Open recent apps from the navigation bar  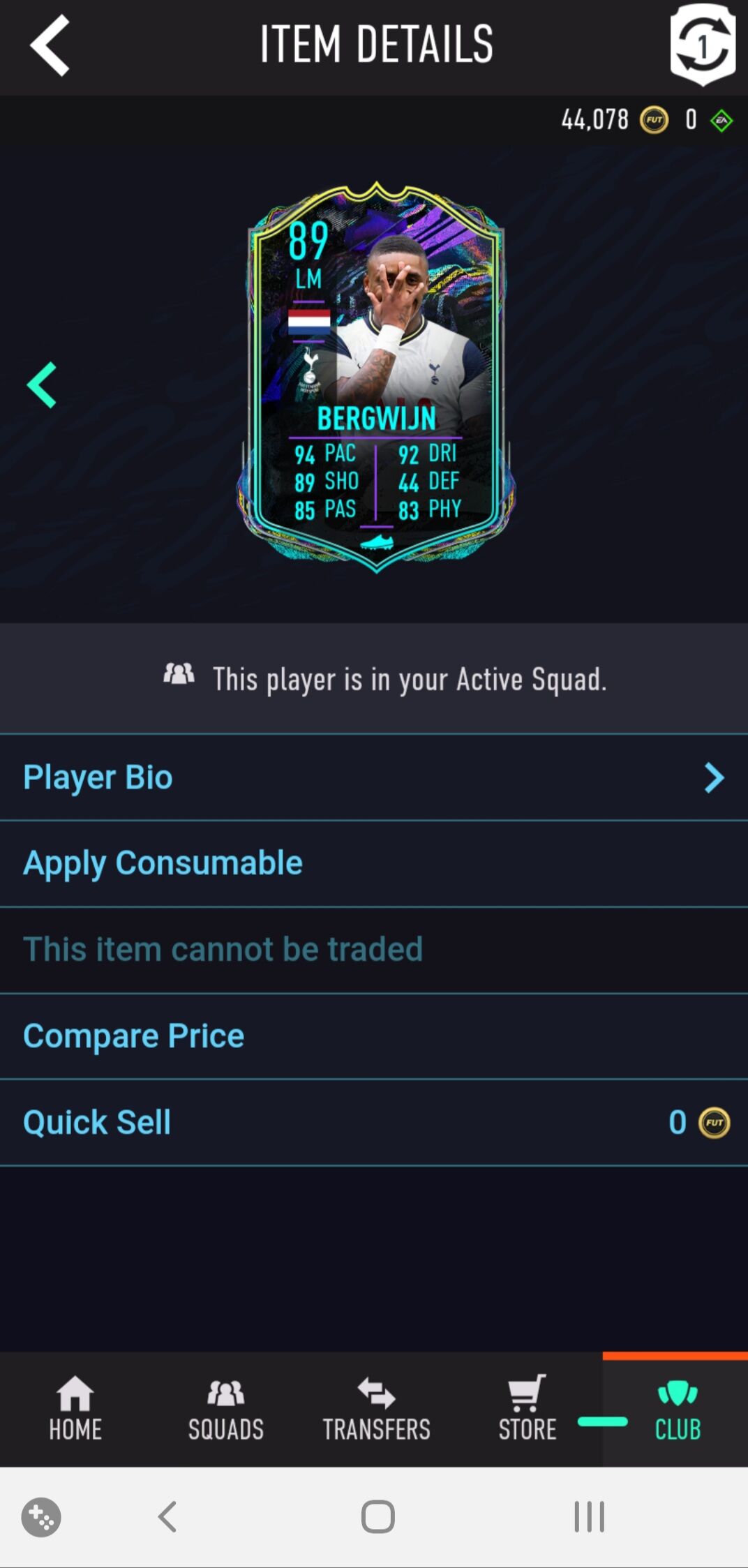point(589,1516)
